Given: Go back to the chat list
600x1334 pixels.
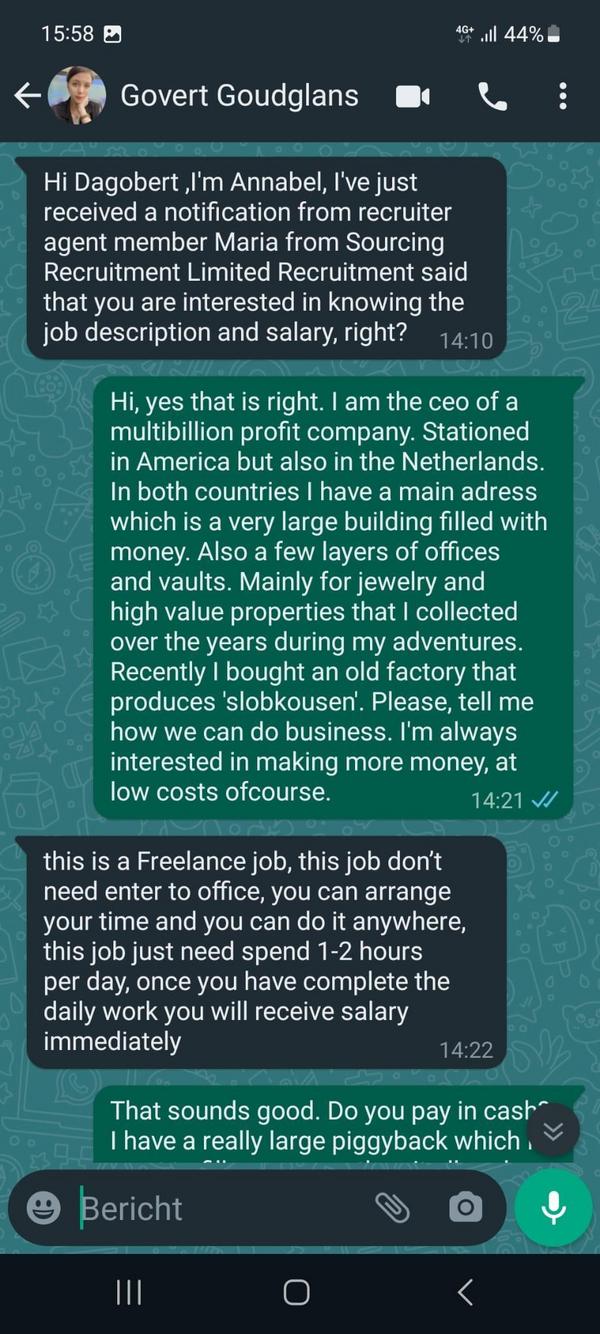Looking at the screenshot, I should (x=28, y=96).
